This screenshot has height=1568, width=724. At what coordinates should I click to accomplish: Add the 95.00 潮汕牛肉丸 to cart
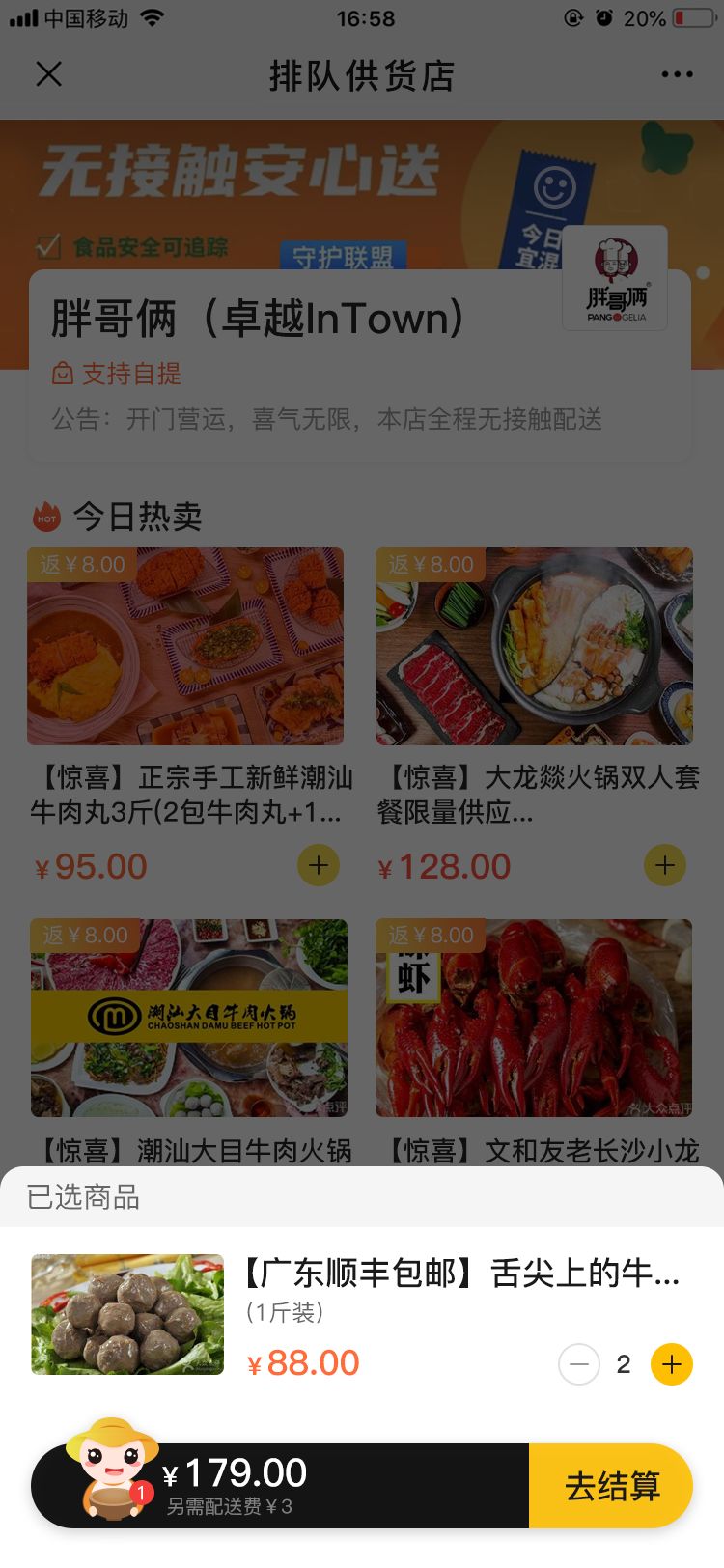(318, 865)
